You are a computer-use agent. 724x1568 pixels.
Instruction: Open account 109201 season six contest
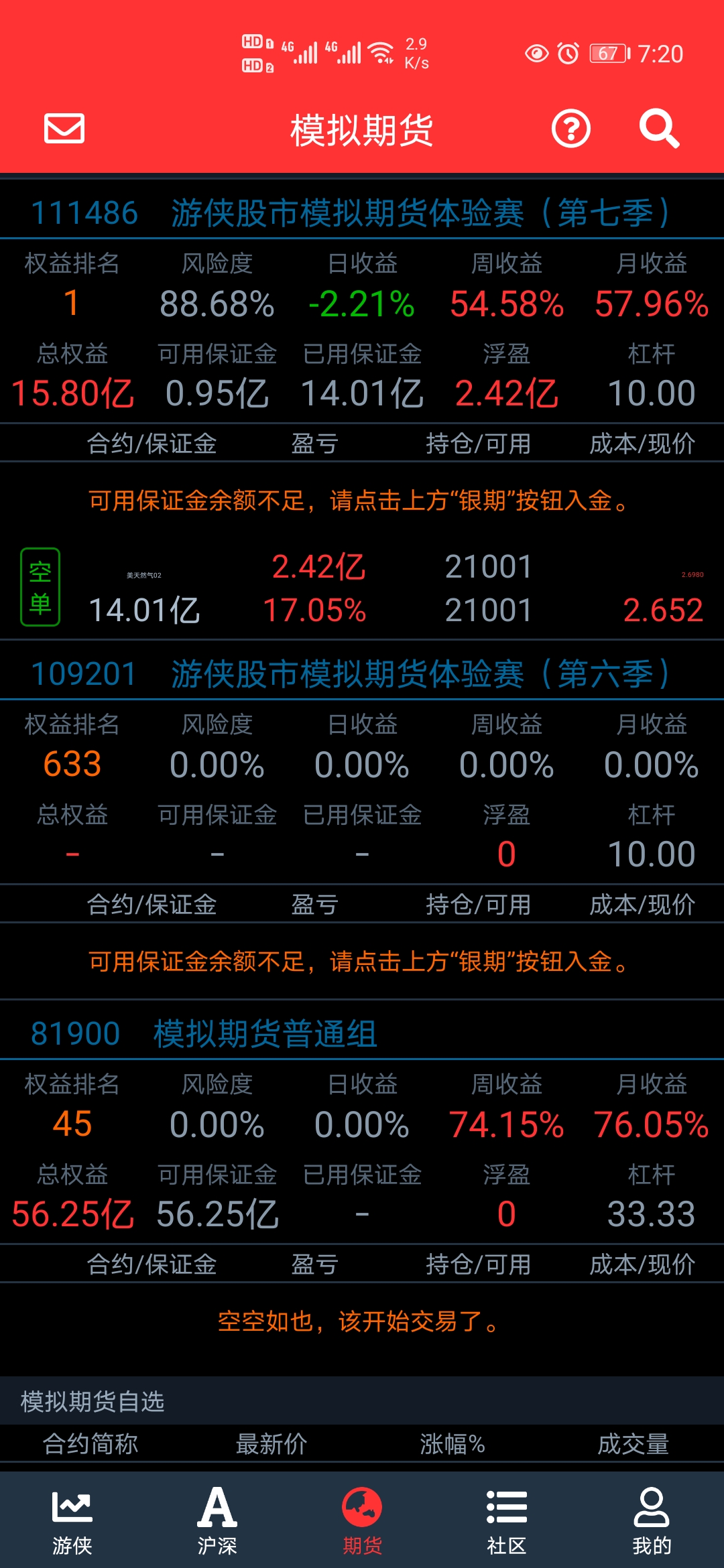pyautogui.click(x=362, y=674)
